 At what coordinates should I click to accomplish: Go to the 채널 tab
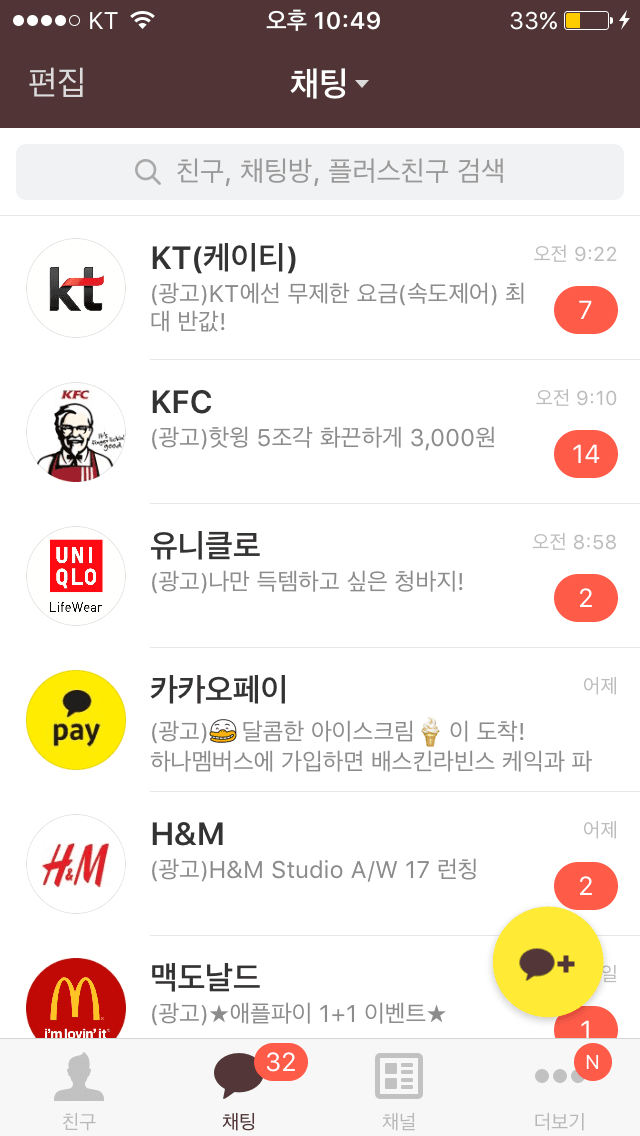(399, 1089)
